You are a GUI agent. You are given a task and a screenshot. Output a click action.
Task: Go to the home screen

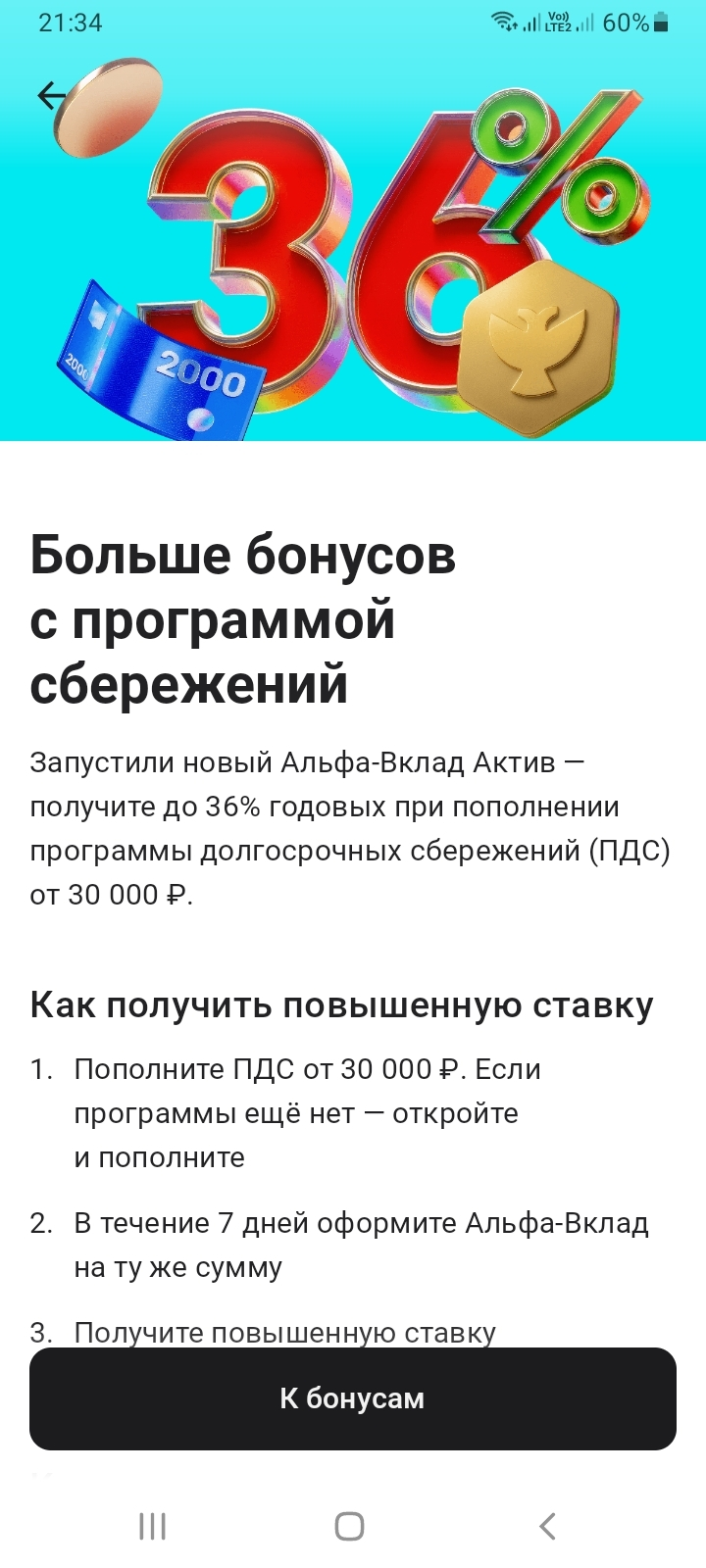tap(350, 1526)
